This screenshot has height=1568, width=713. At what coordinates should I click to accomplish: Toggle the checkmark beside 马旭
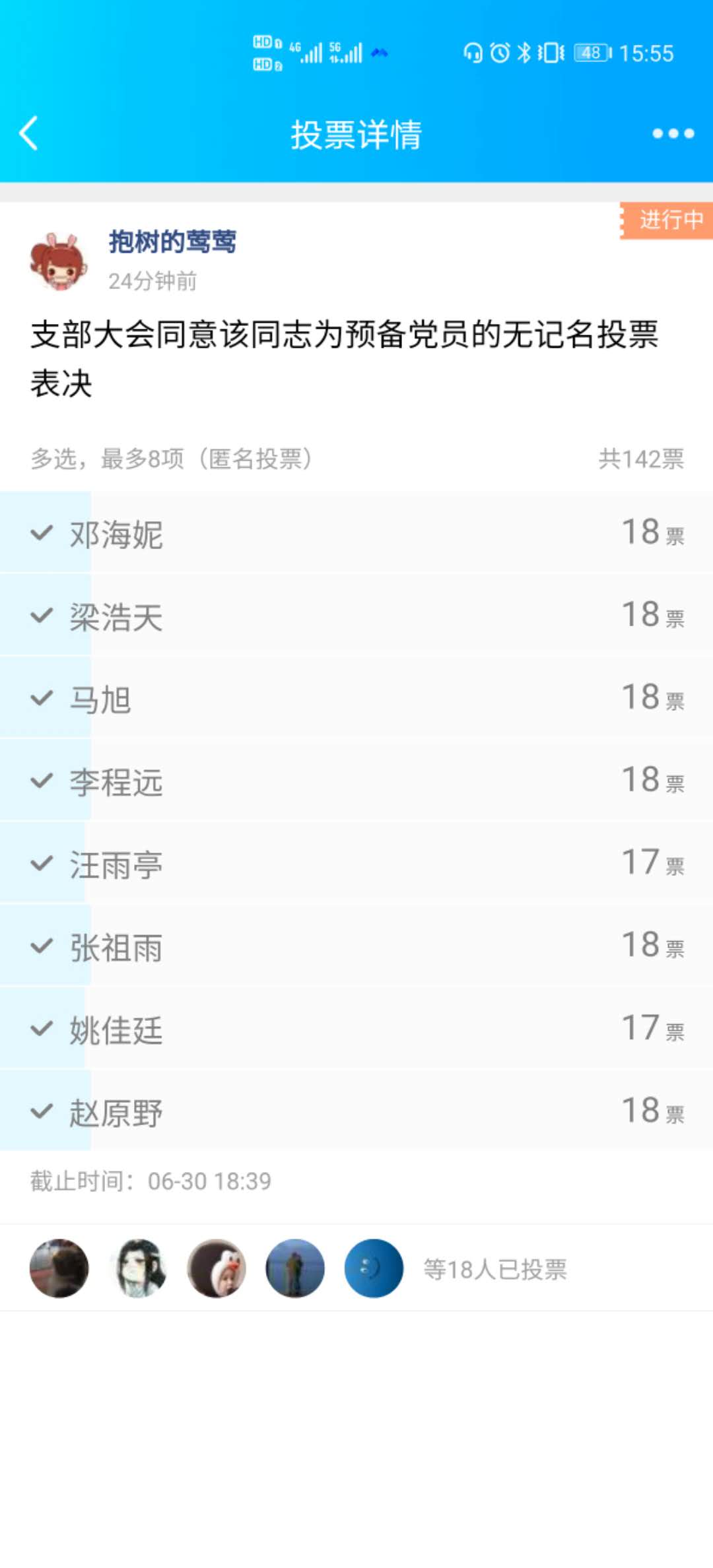(42, 701)
